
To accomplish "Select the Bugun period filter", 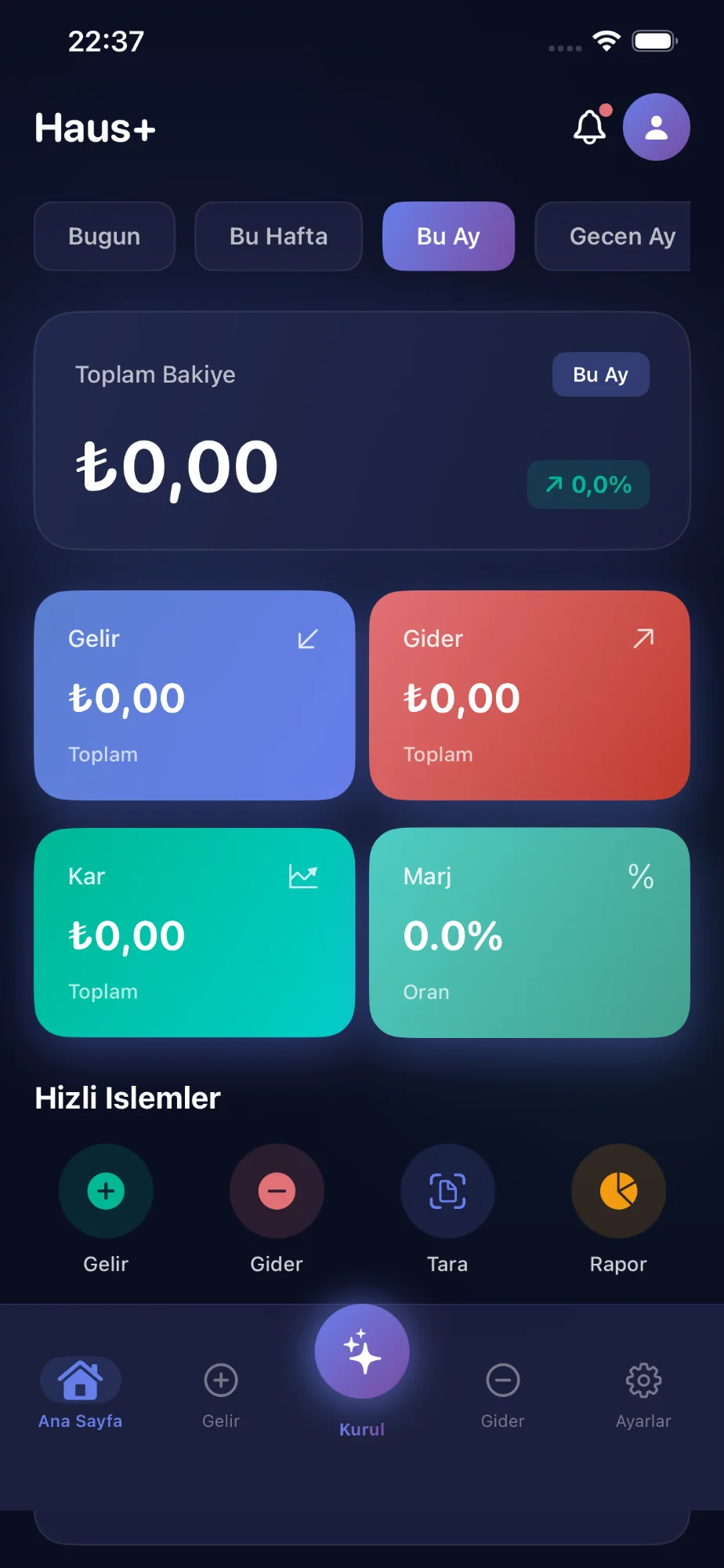I will 104,236.
